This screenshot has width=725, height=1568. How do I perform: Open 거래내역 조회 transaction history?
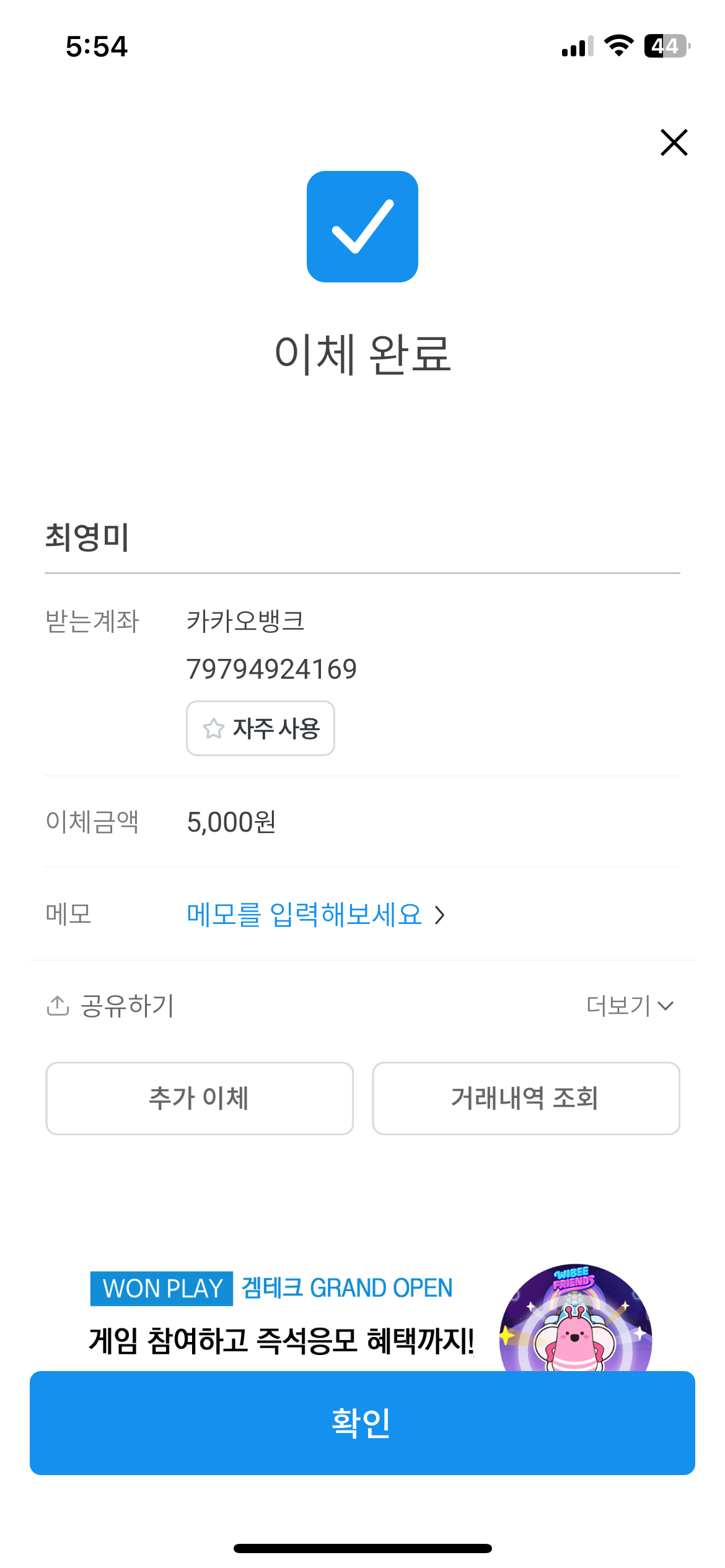tap(525, 1099)
